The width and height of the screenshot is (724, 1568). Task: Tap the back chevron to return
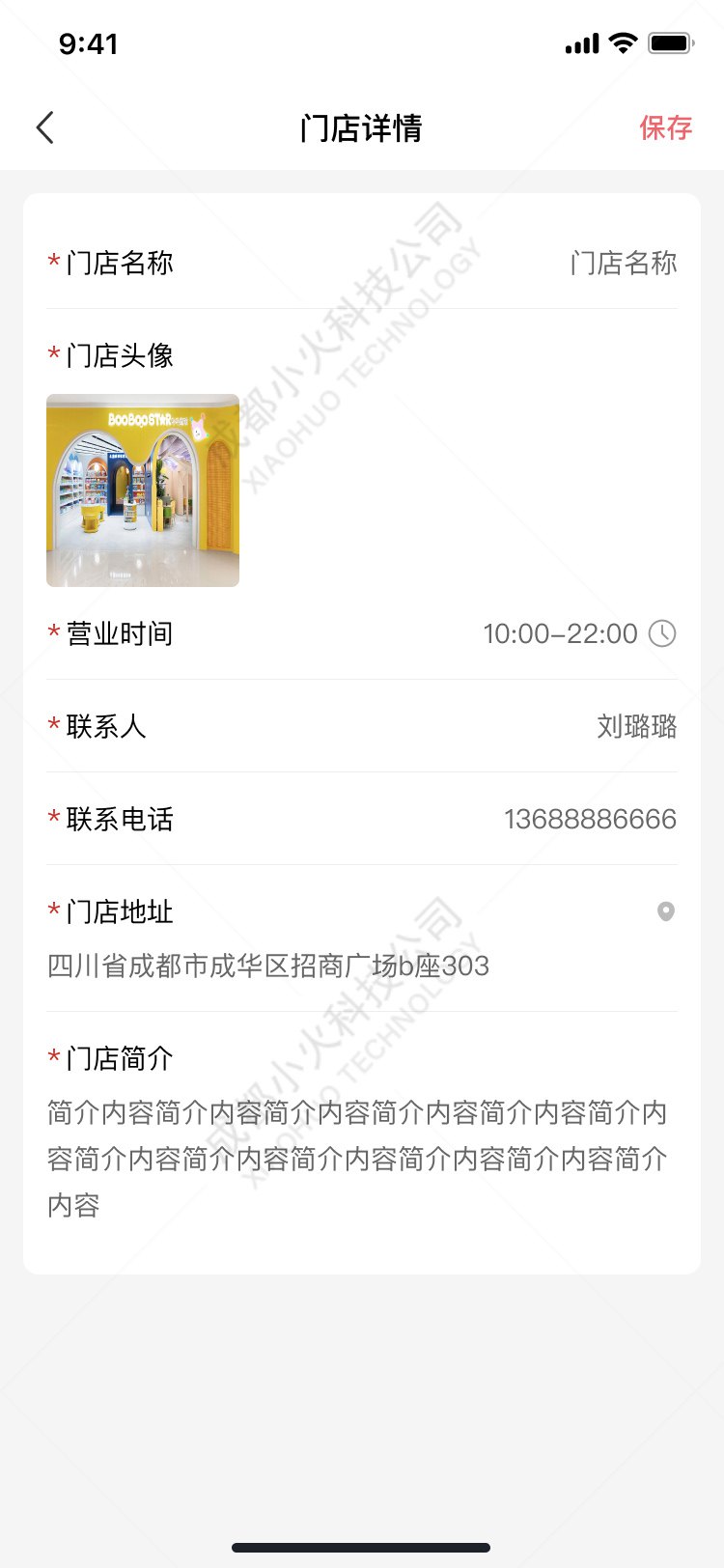44,126
